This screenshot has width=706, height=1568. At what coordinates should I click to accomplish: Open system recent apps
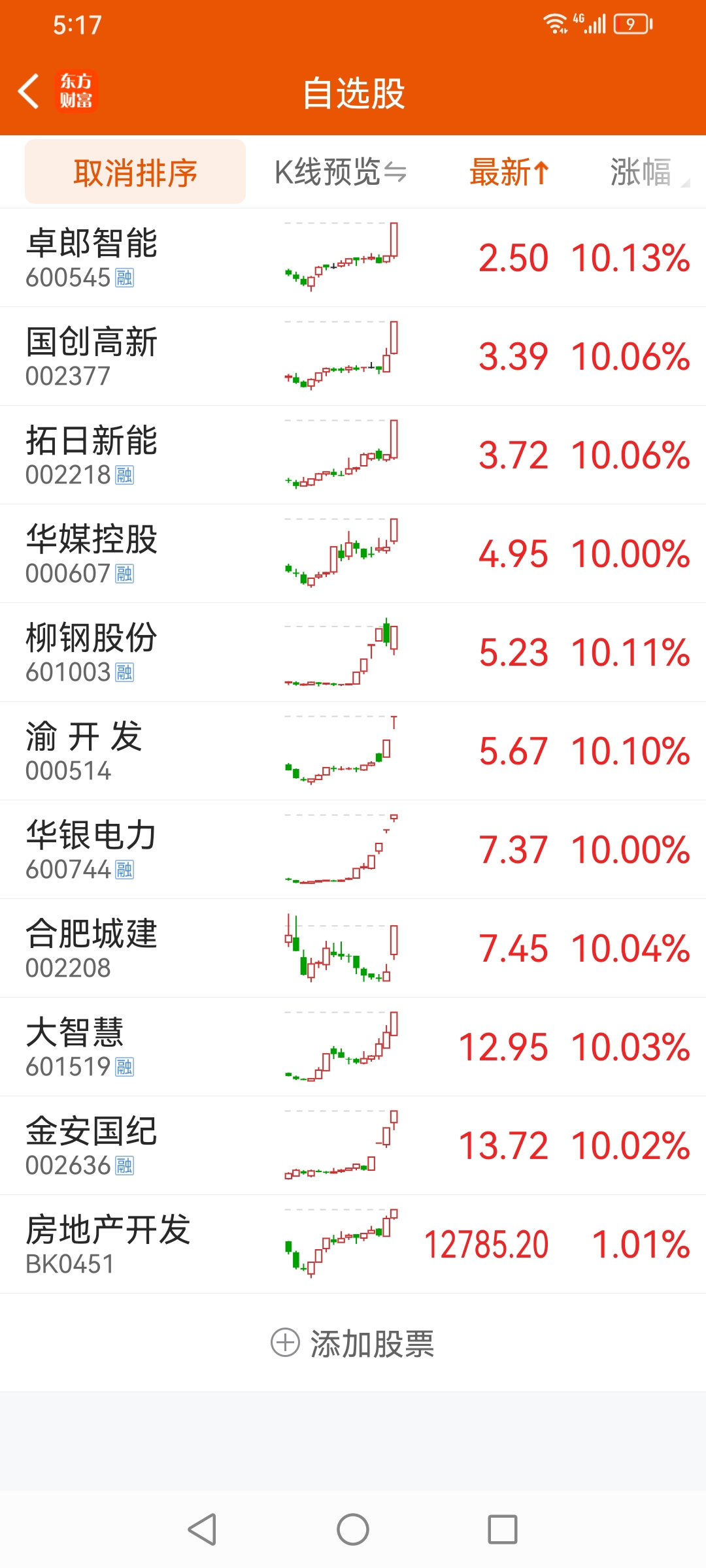point(503,1529)
